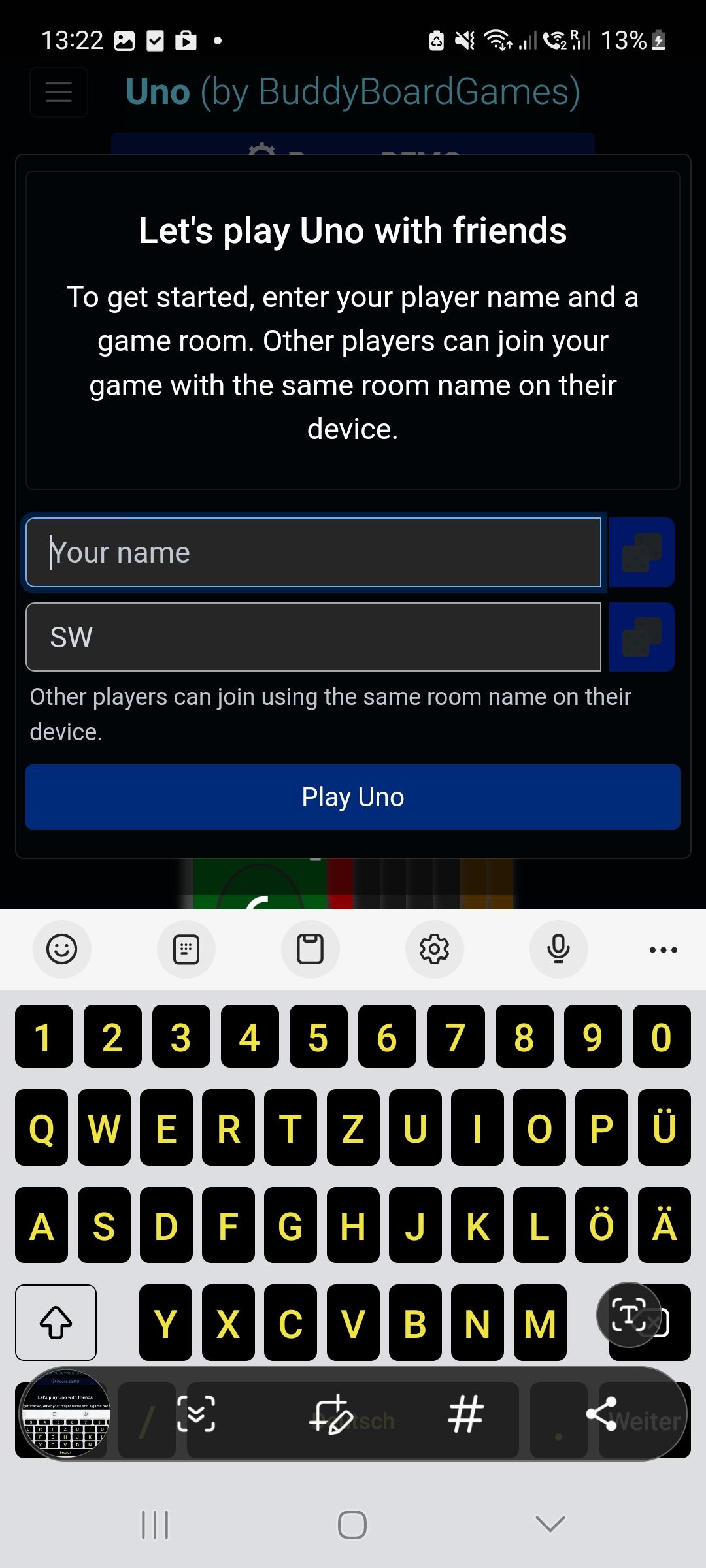Open keyboard settings gear
706x1568 pixels.
coord(435,949)
